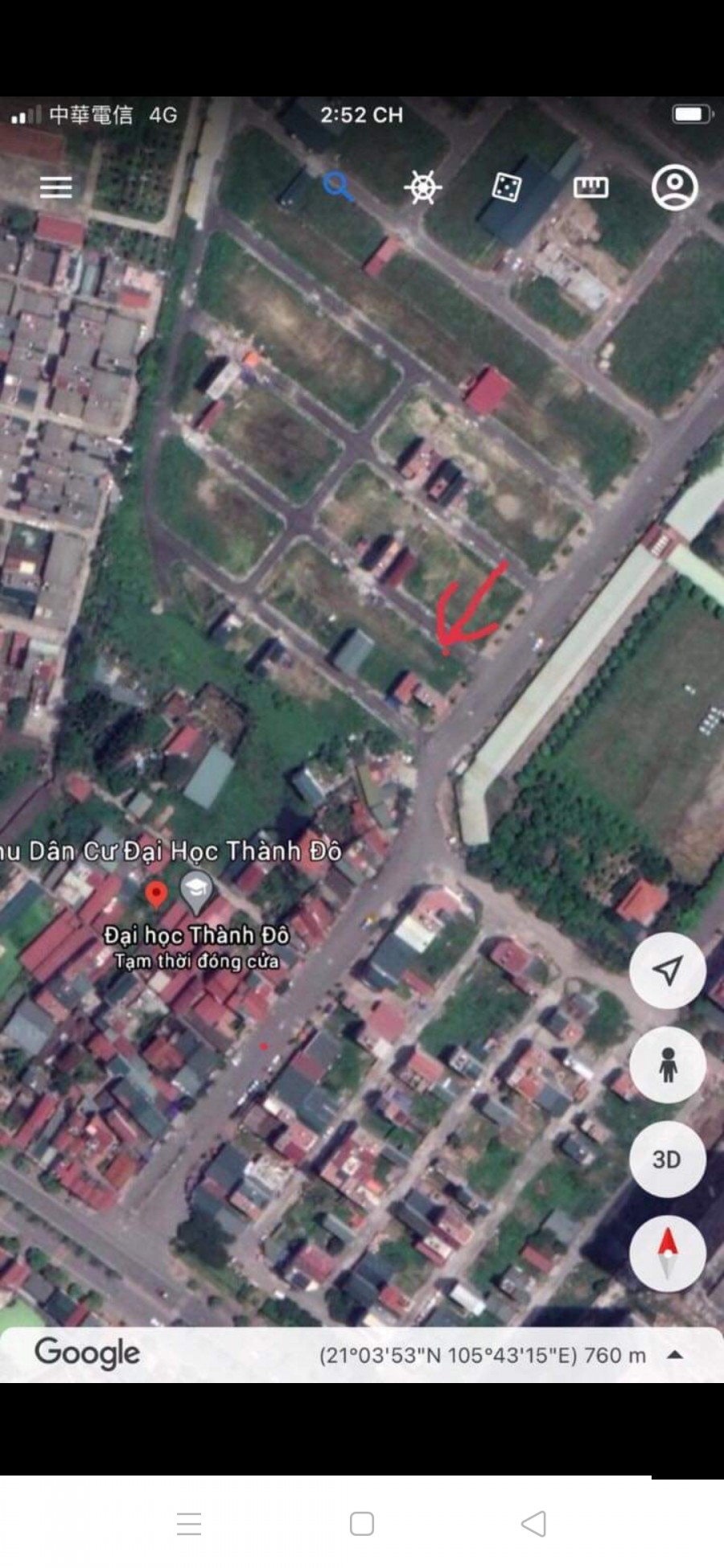
Task: Expand the coordinates bar arrow
Action: [676, 1355]
